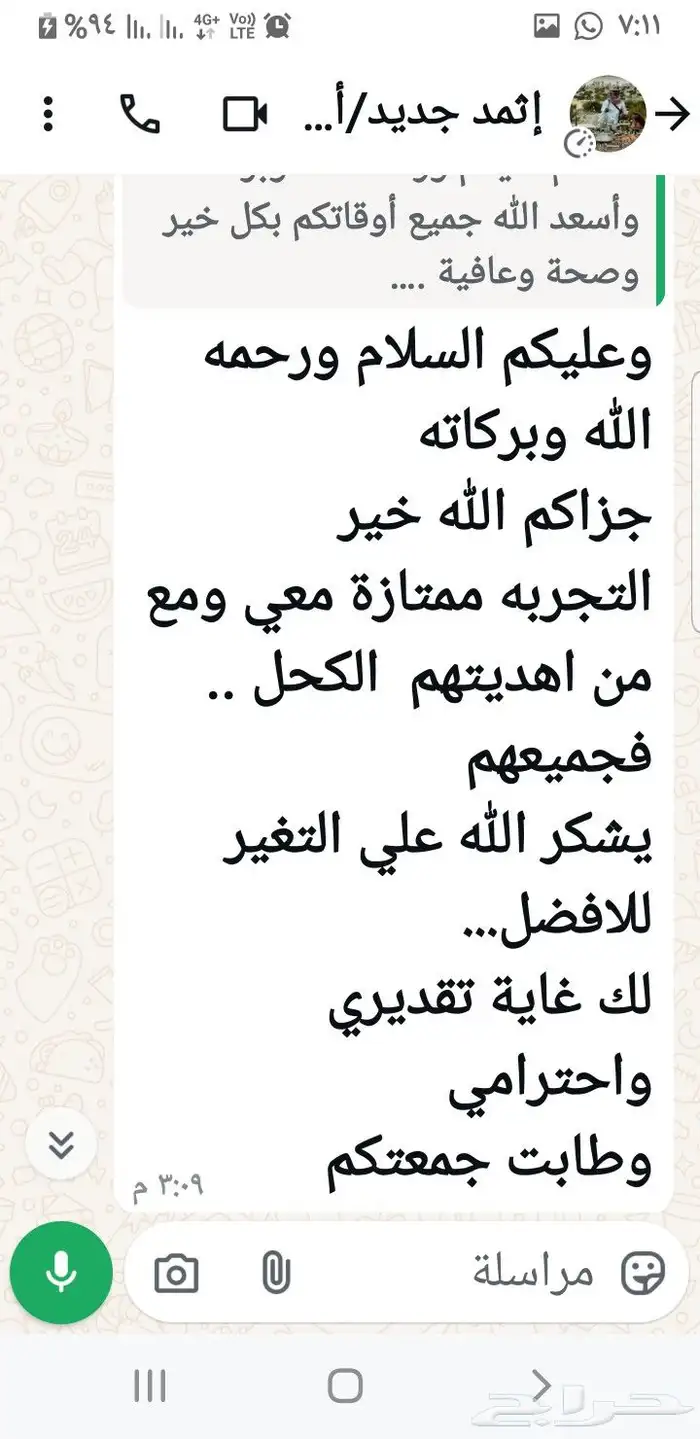This screenshot has width=700, height=1439.
Task: Open the overflow menu in the chat
Action: [49, 115]
